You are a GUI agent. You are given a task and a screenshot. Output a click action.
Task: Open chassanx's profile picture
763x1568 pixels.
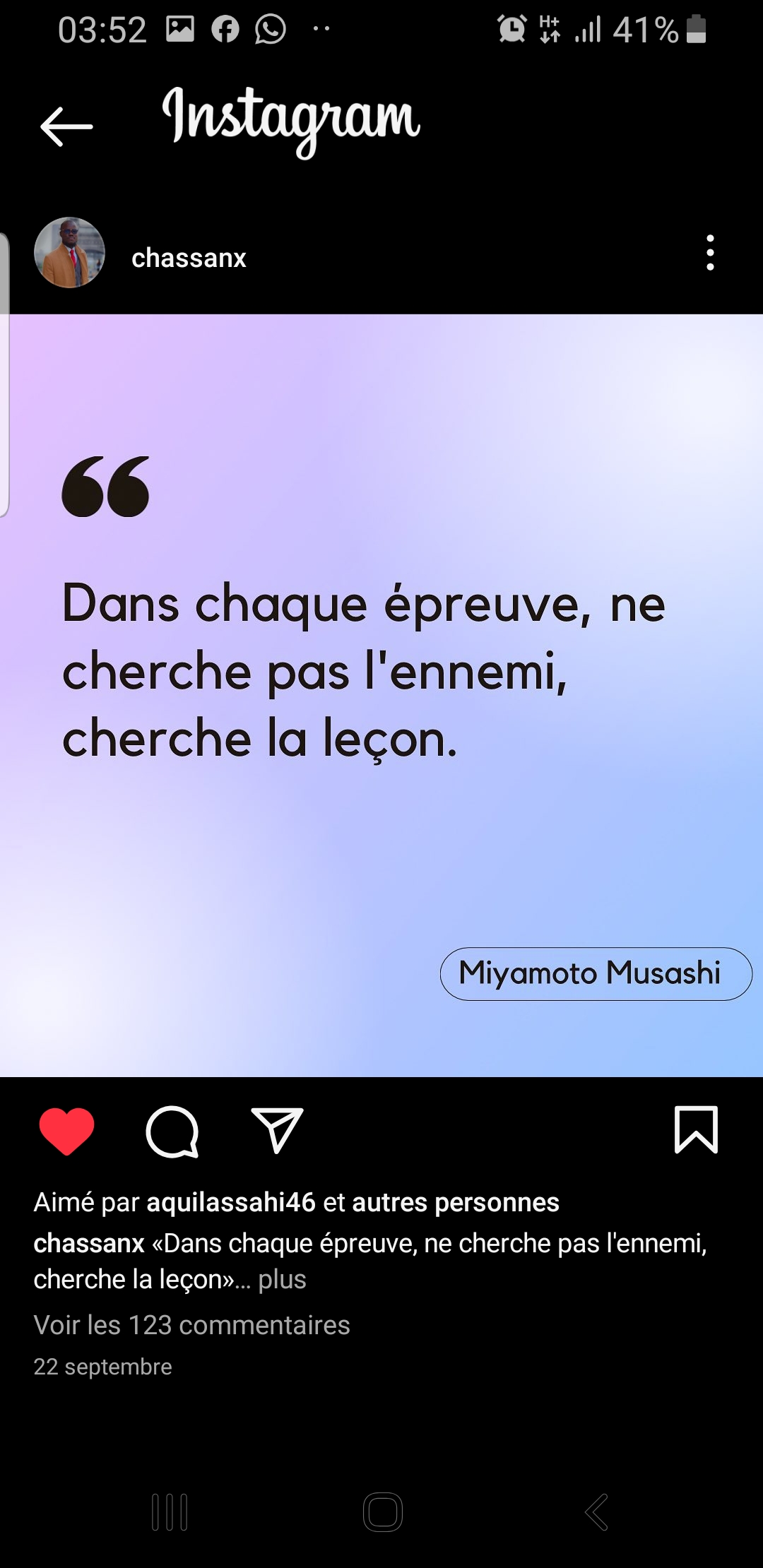pos(69,252)
